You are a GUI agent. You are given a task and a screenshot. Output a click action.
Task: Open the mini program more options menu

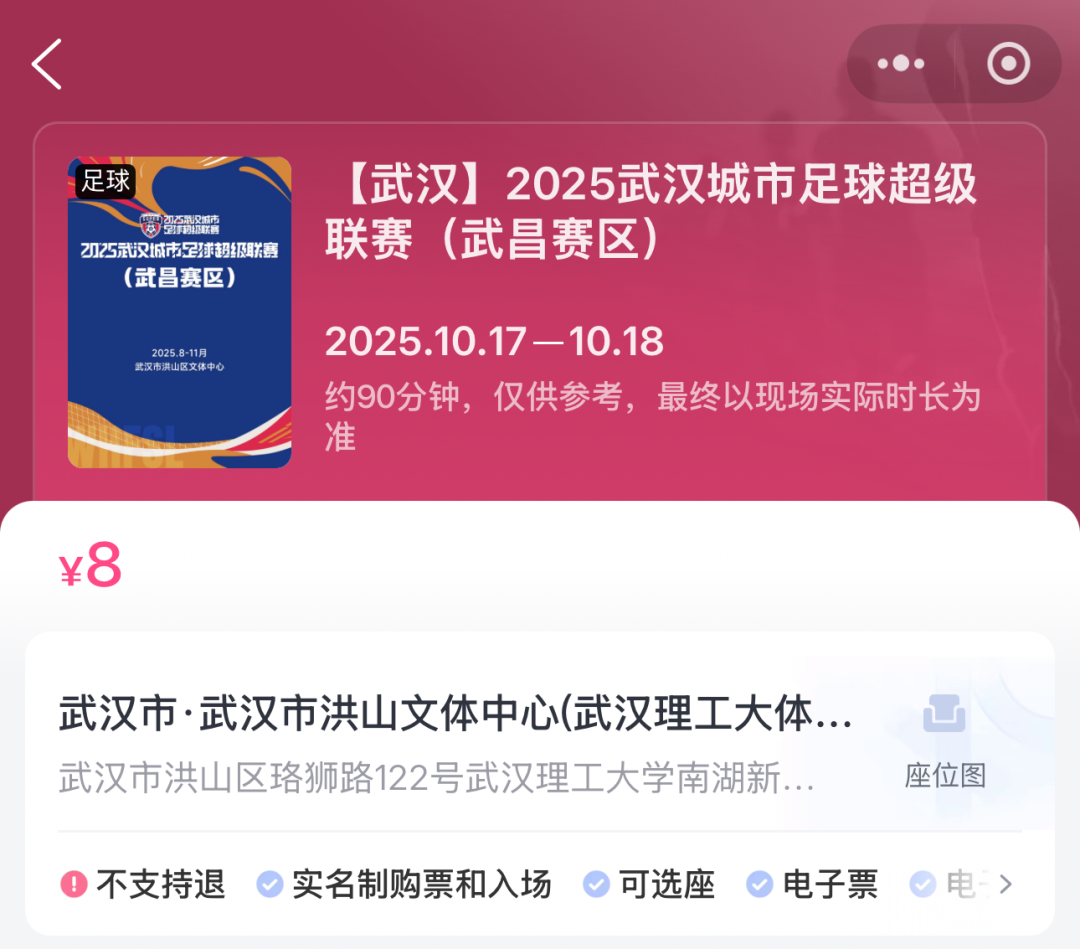[901, 64]
